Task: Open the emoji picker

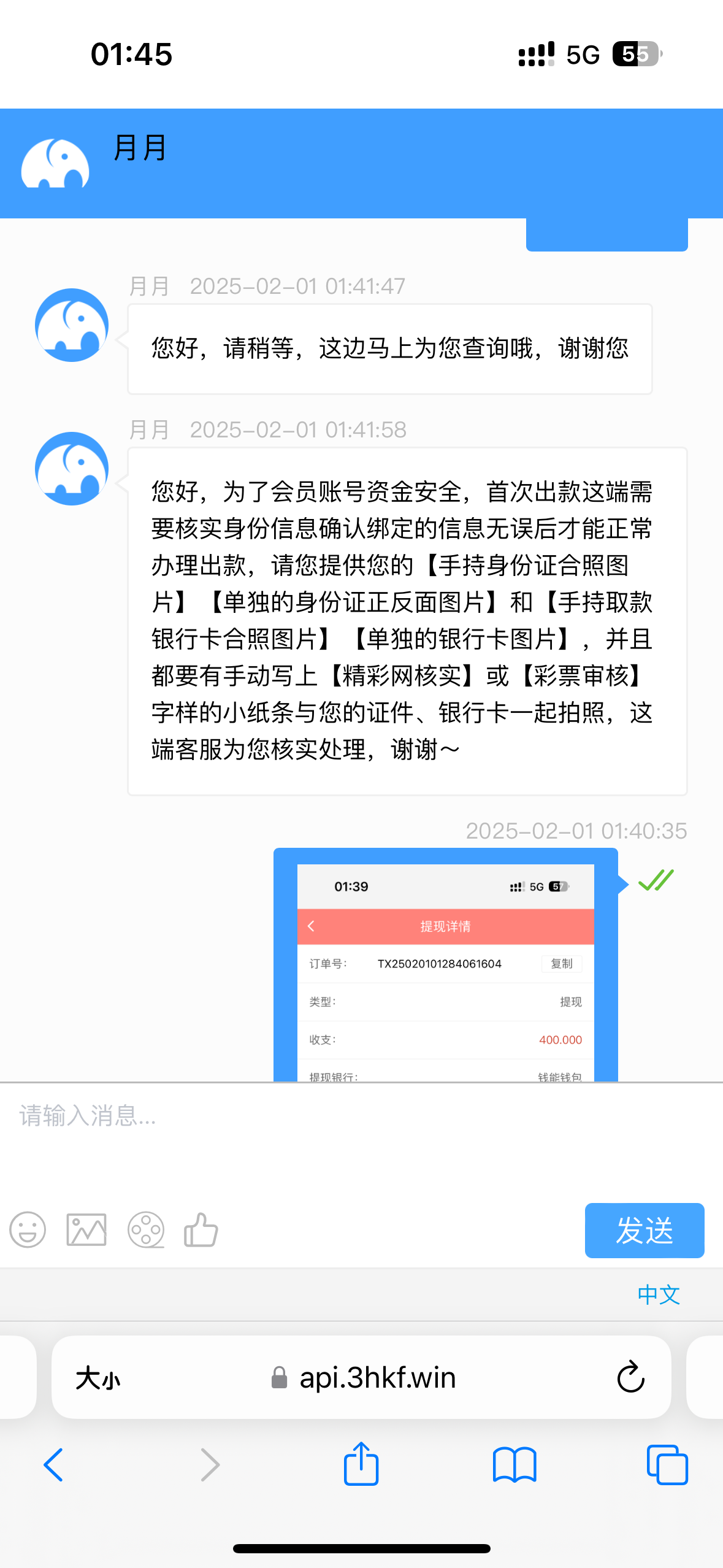Action: point(28,1230)
